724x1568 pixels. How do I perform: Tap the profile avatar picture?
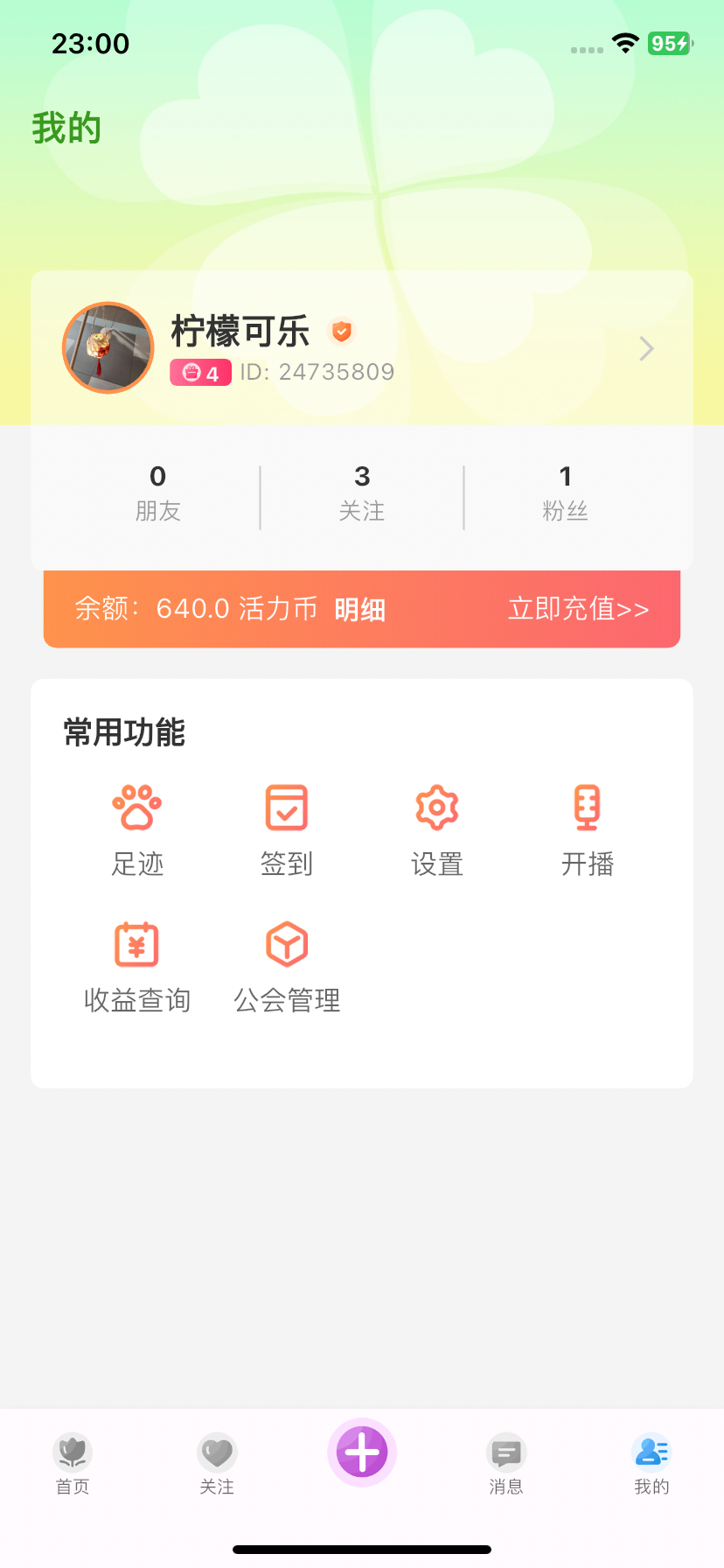108,347
